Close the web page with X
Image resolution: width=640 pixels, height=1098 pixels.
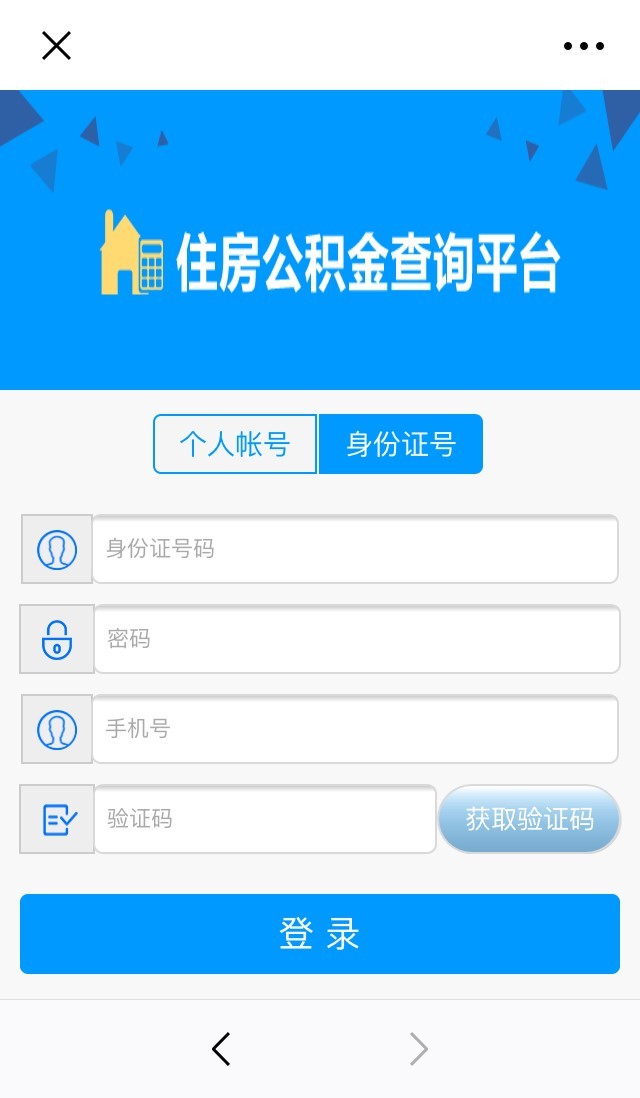pos(56,45)
